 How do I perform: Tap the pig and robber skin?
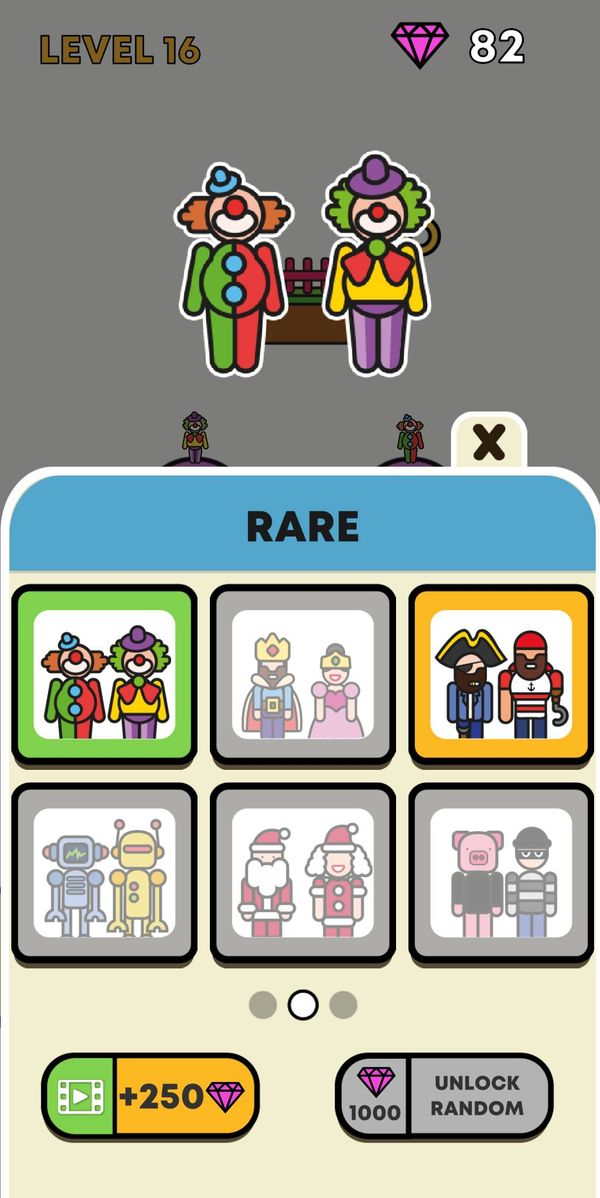coord(501,873)
